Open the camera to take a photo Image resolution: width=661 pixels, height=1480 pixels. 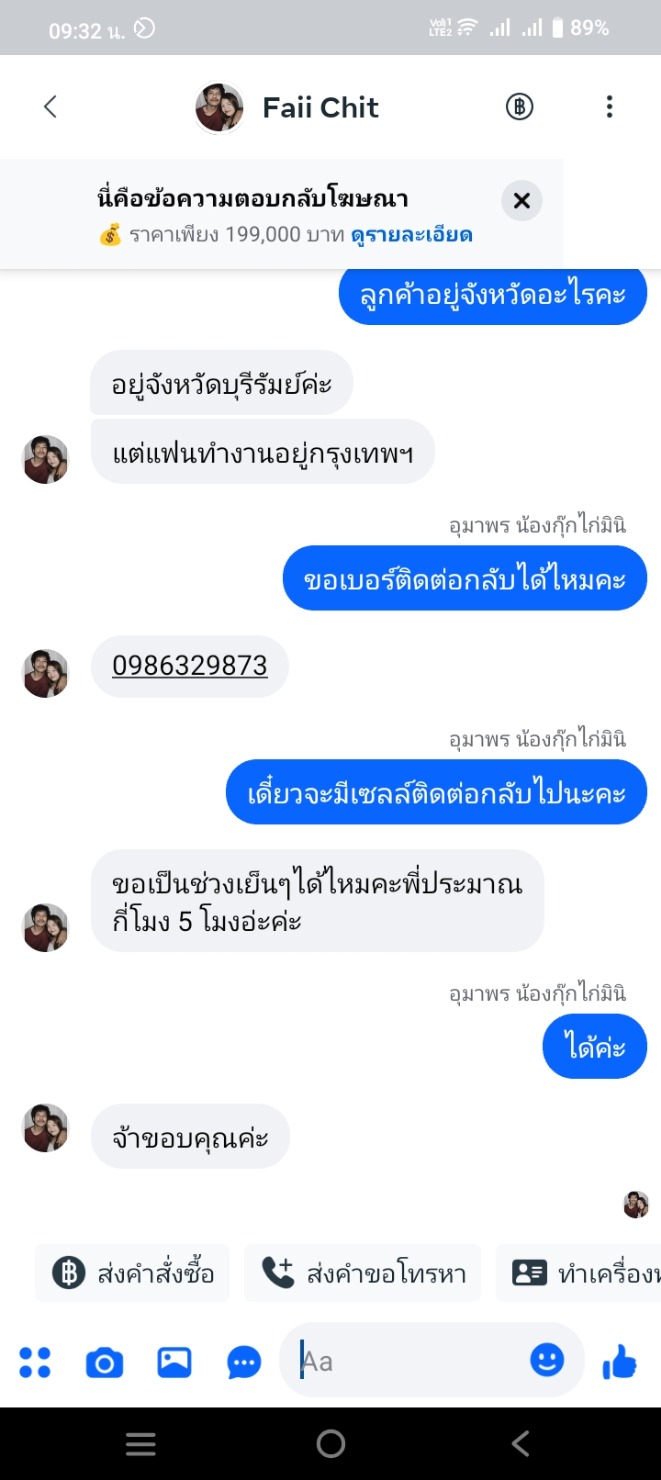pos(104,1362)
